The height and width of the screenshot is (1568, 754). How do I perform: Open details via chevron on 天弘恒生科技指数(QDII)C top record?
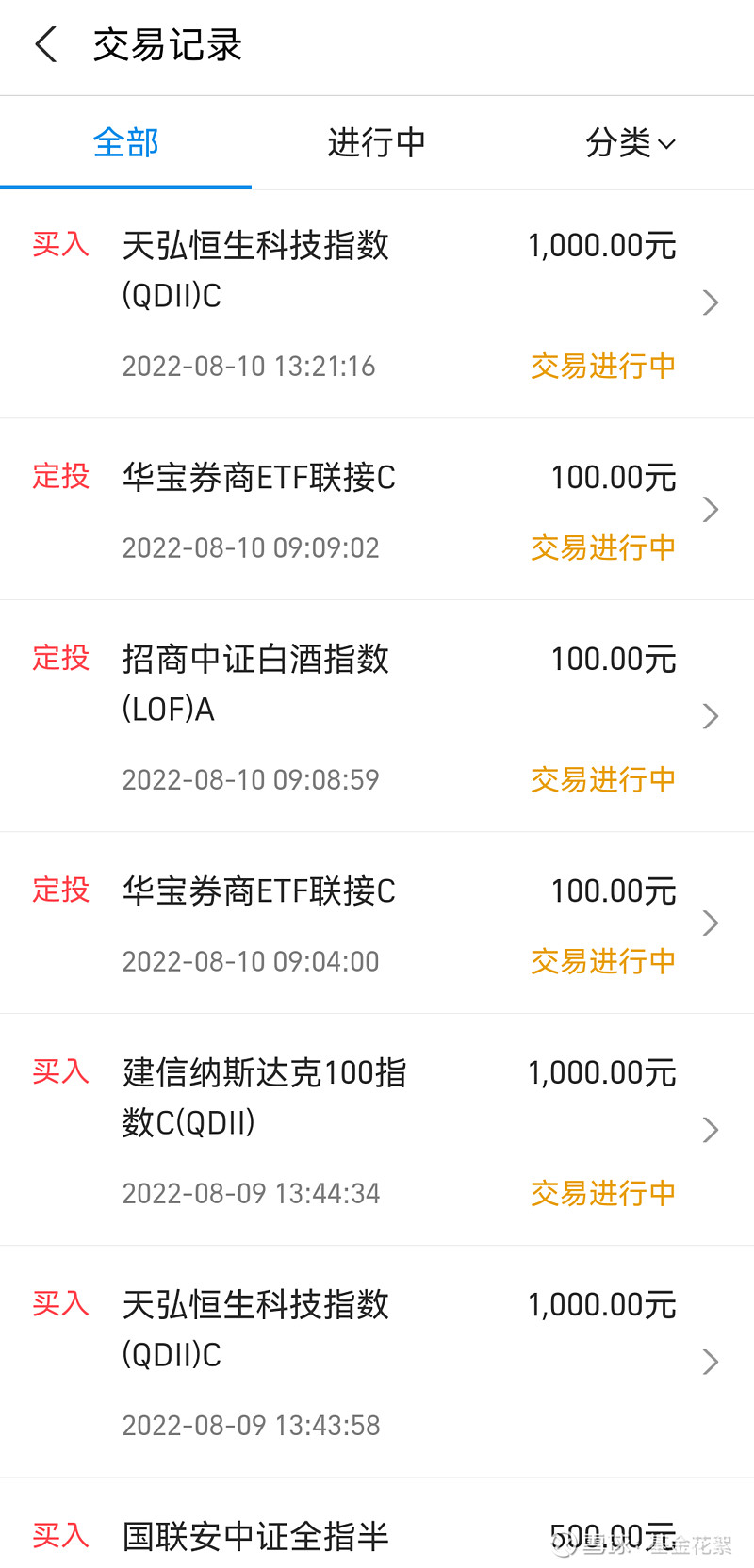[711, 302]
